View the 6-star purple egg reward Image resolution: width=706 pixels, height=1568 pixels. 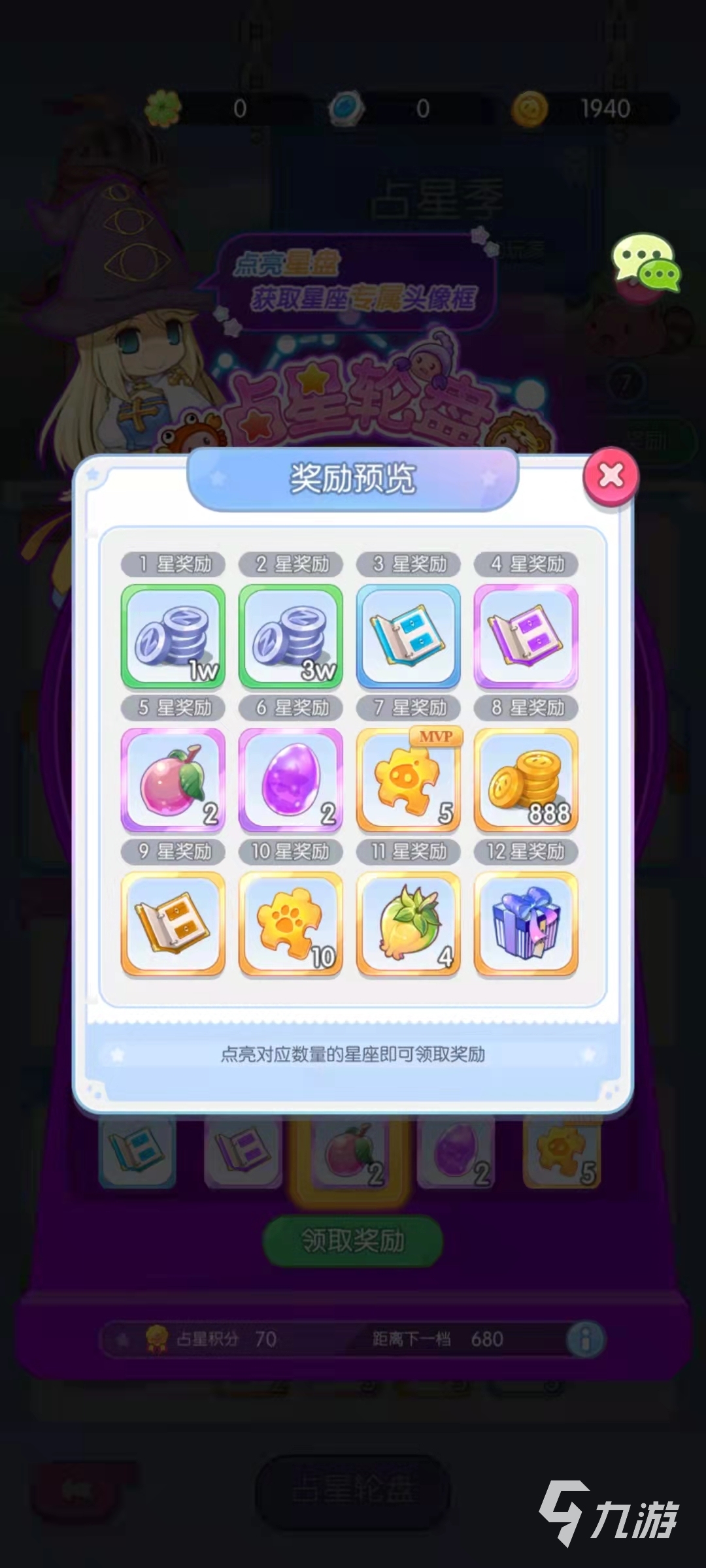point(291,780)
